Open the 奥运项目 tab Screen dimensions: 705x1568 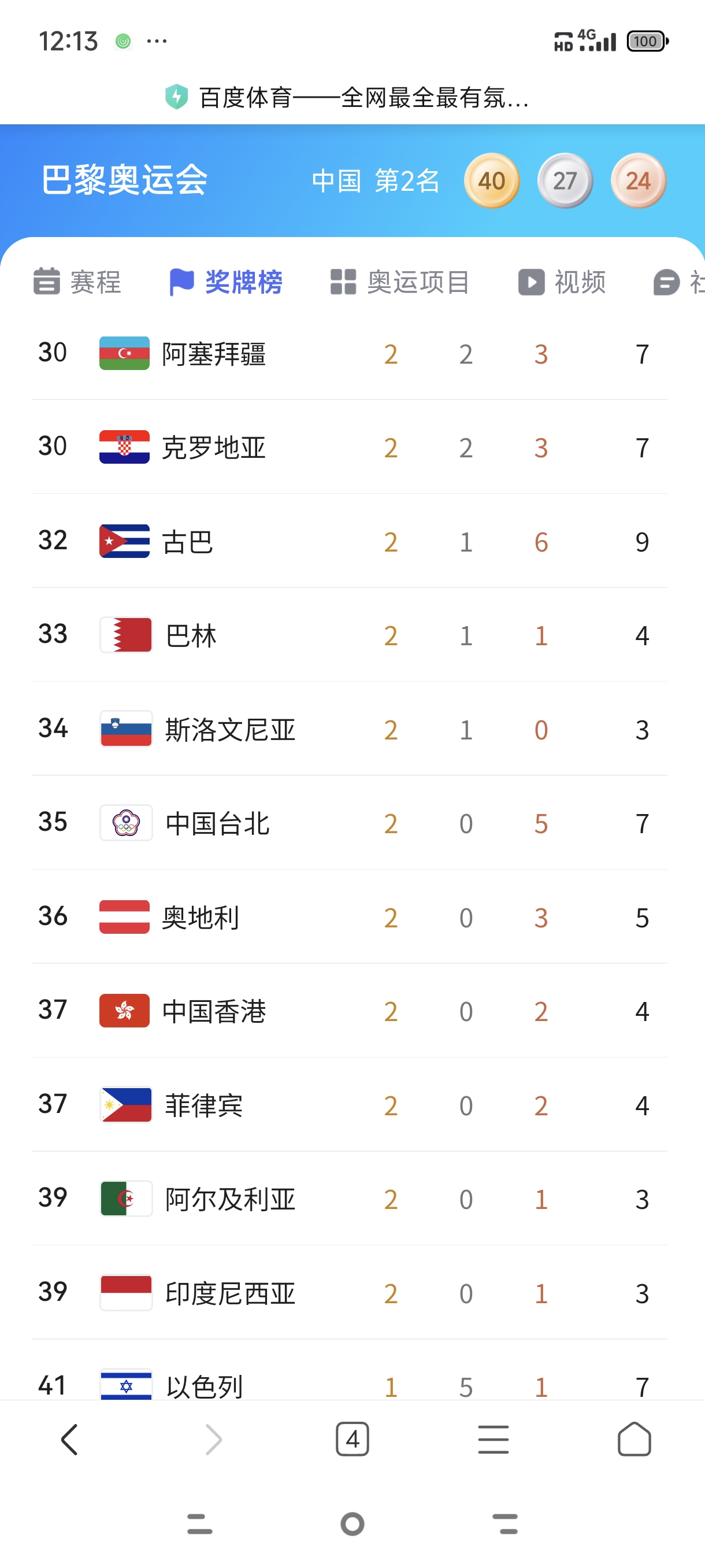[400, 282]
